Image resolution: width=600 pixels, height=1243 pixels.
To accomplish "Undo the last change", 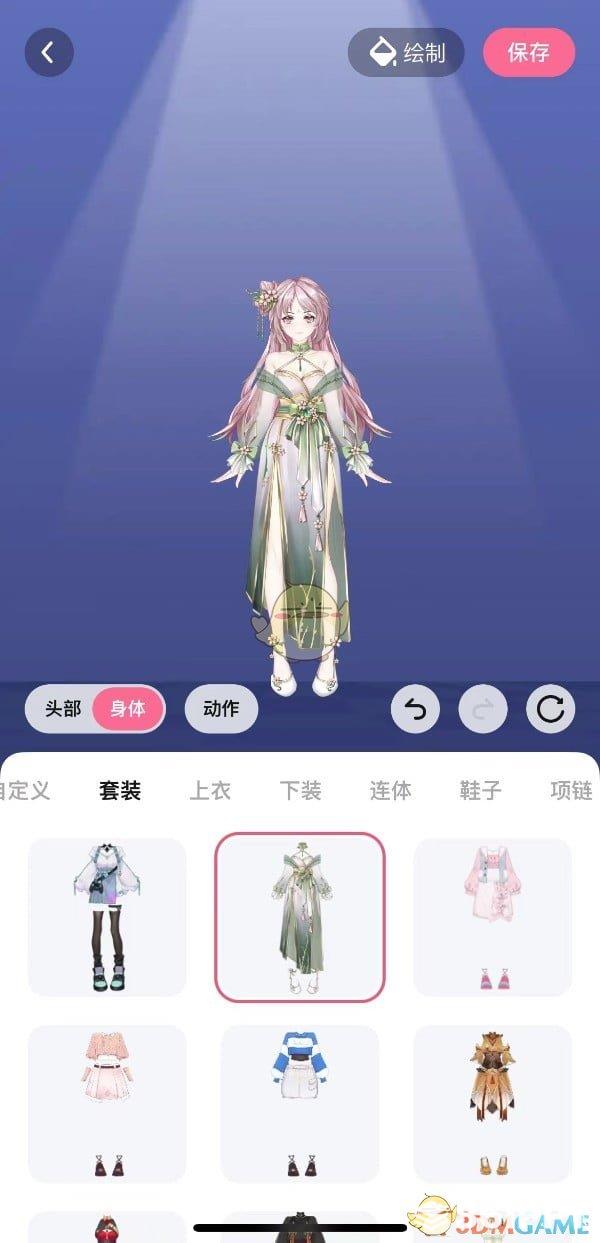I will pyautogui.click(x=415, y=710).
